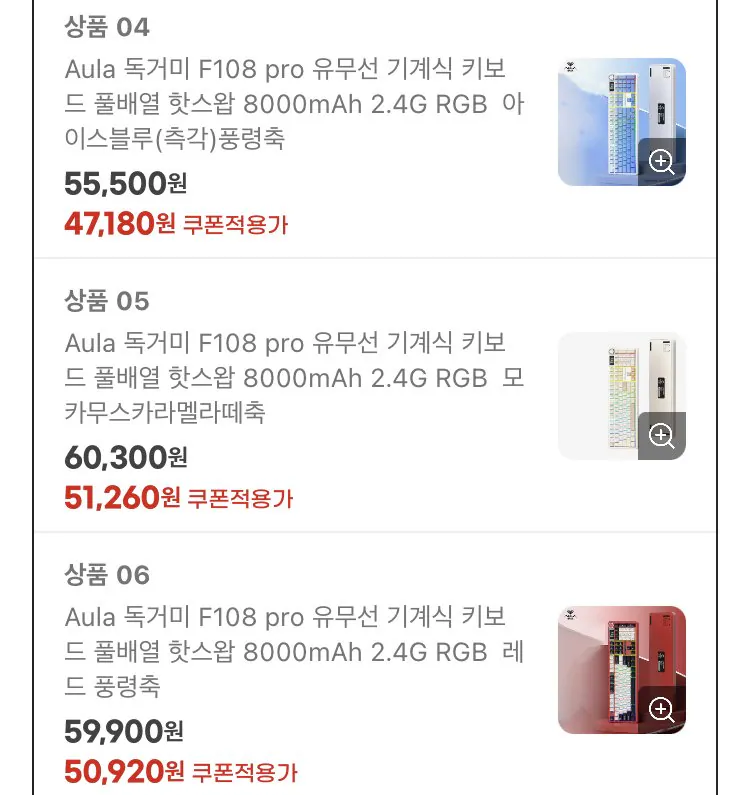Open 상품 05 모카무스카라멜라떼축 keyboard listing
Screen dimensions: 750x795
295,378
